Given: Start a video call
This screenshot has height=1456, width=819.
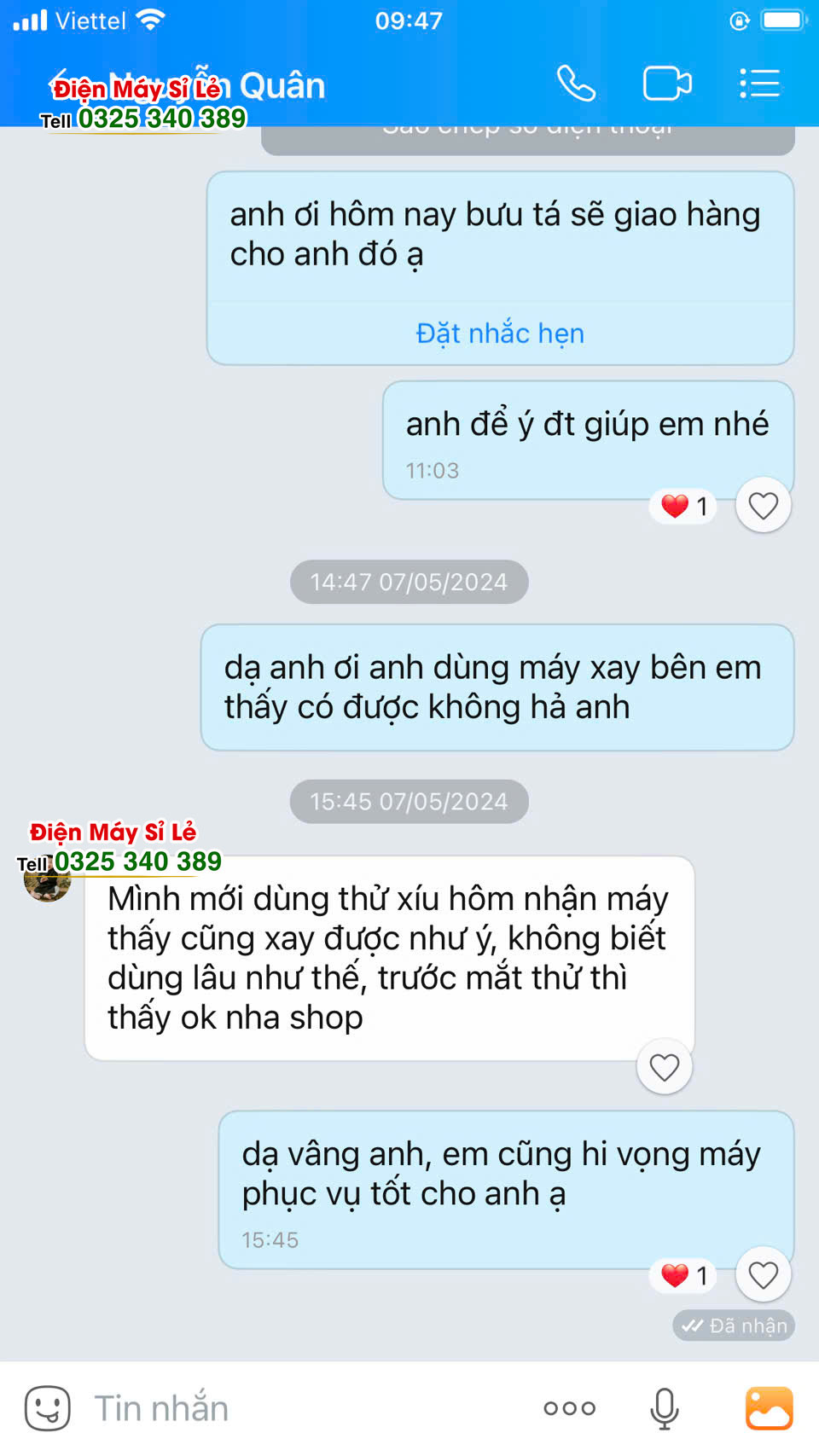Looking at the screenshot, I should pos(666,84).
